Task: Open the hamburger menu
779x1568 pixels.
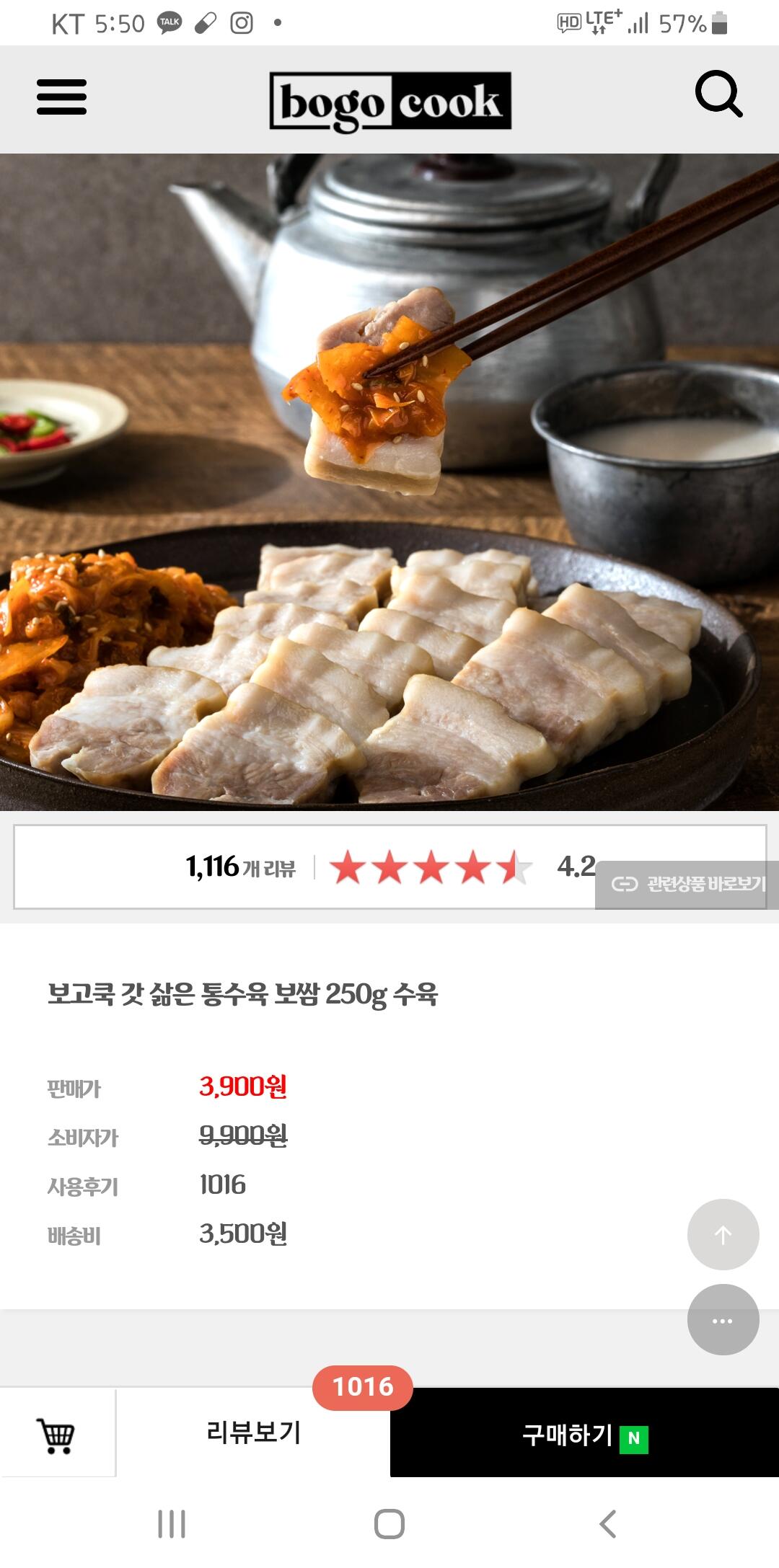Action: [x=62, y=97]
